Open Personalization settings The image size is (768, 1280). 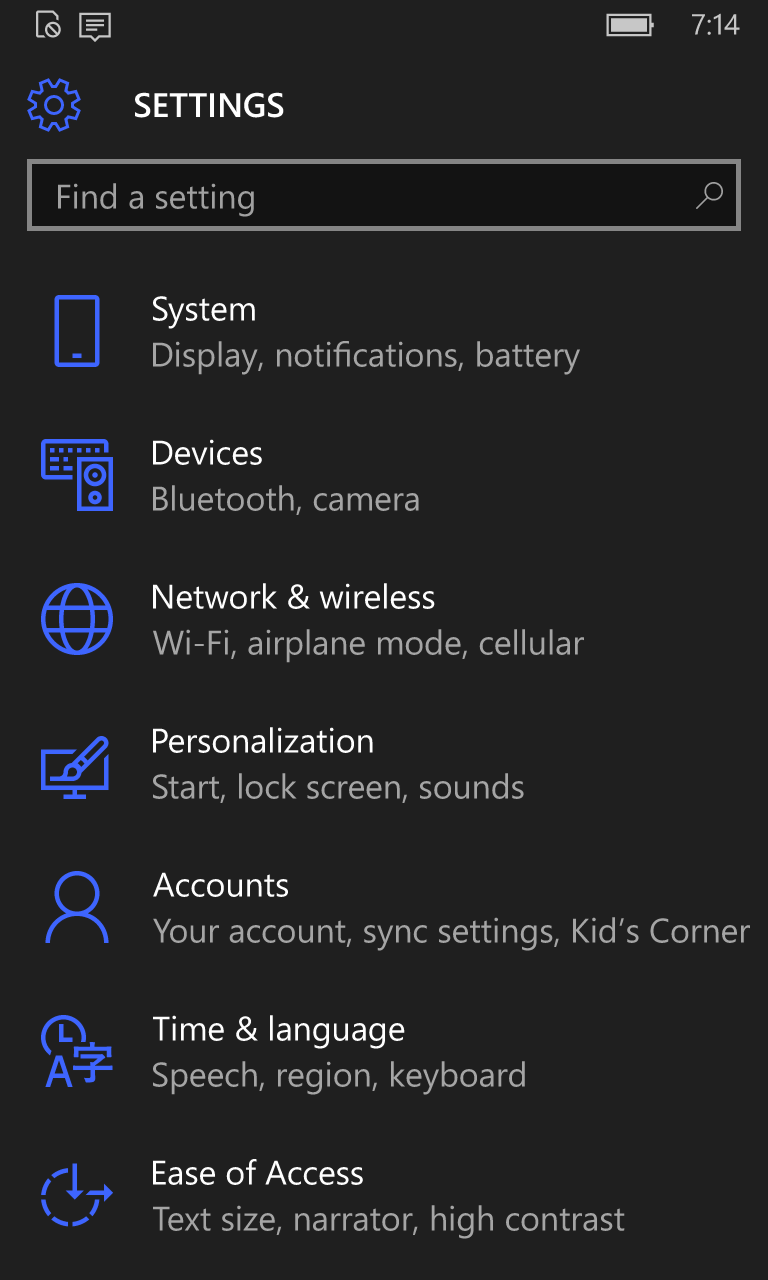[x=384, y=764]
